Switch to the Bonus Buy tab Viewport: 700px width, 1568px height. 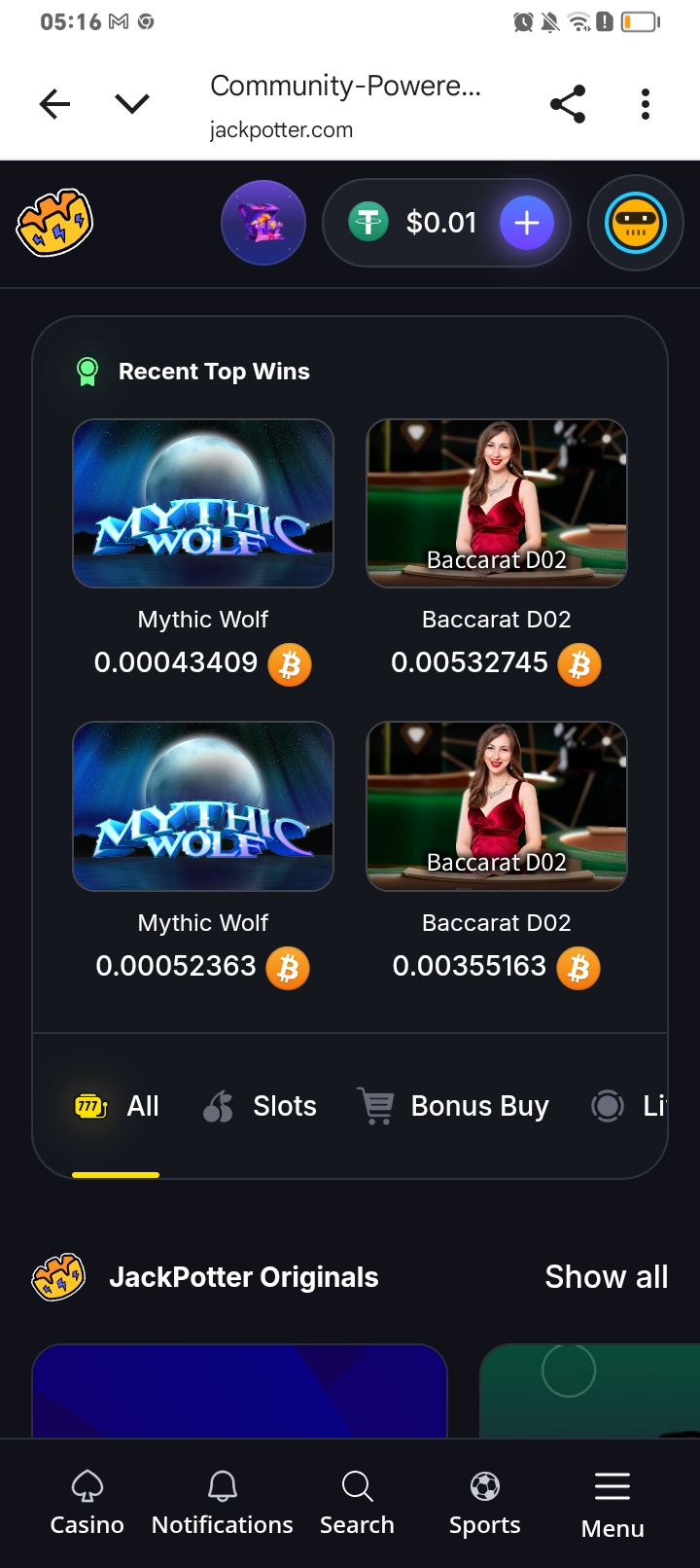point(454,1107)
